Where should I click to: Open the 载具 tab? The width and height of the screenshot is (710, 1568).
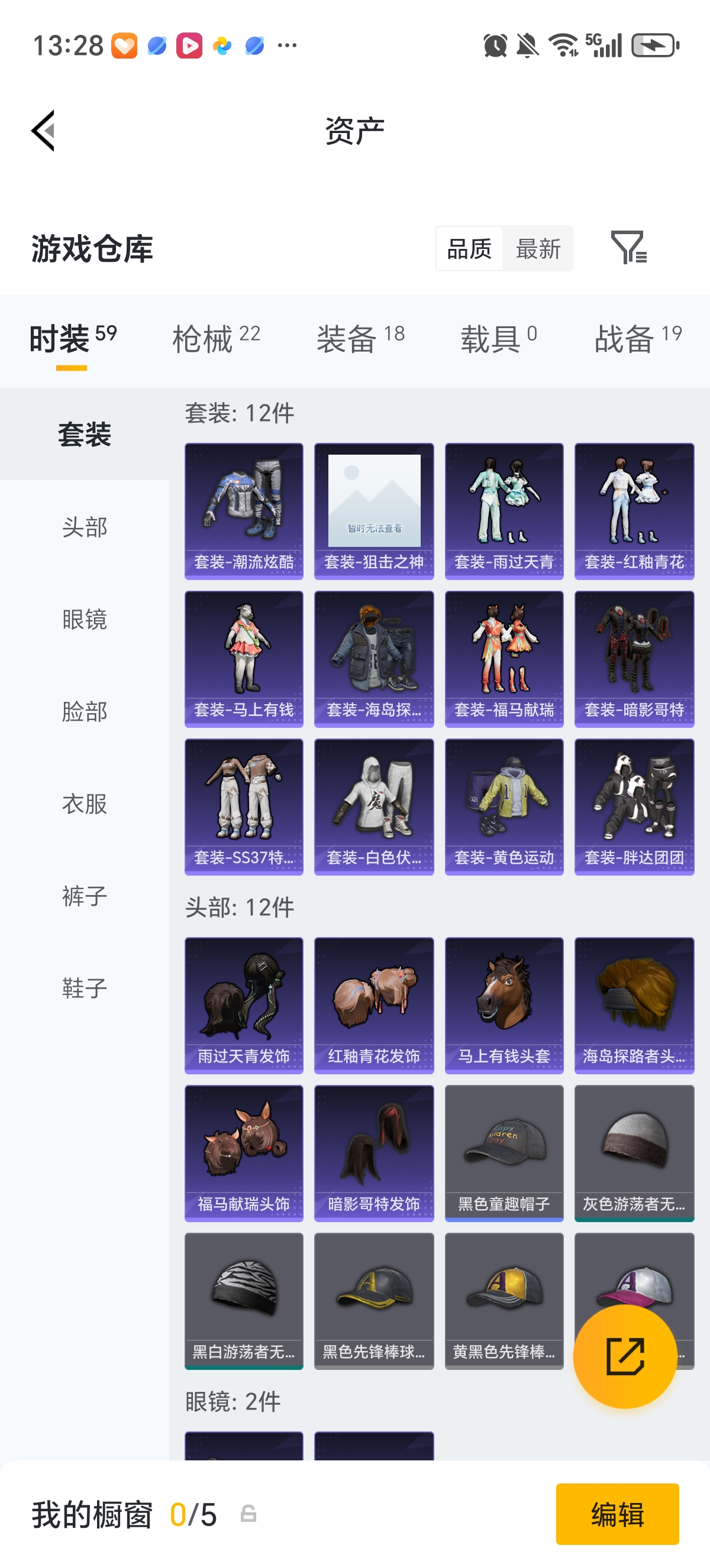(x=499, y=338)
